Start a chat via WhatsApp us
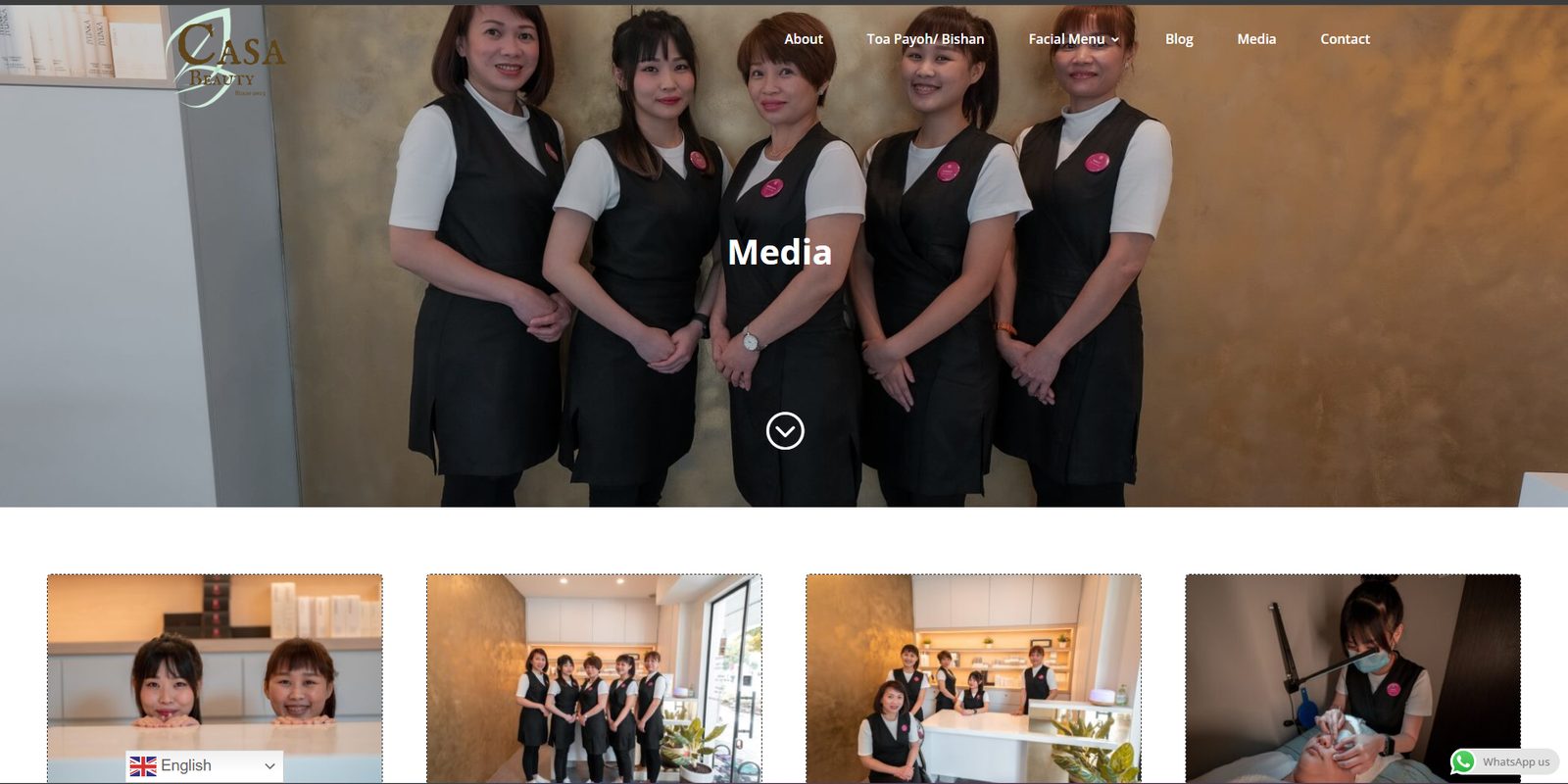 tap(1504, 761)
